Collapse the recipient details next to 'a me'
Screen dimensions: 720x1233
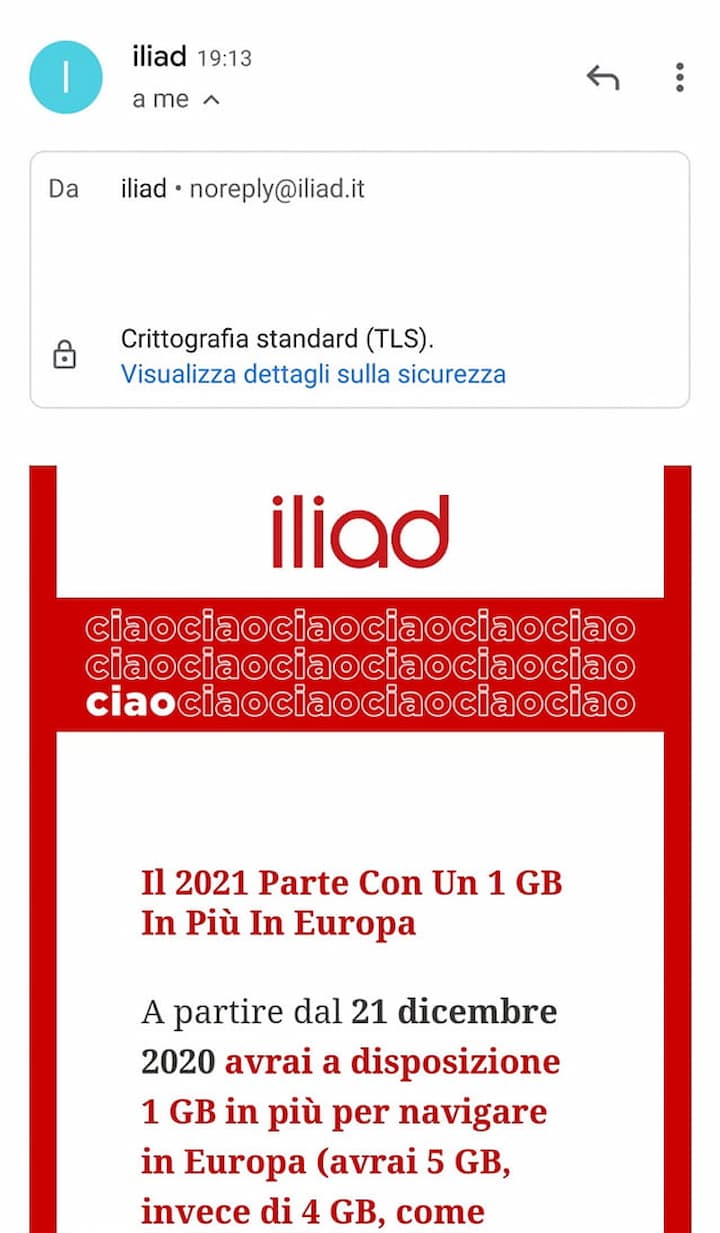tap(211, 100)
